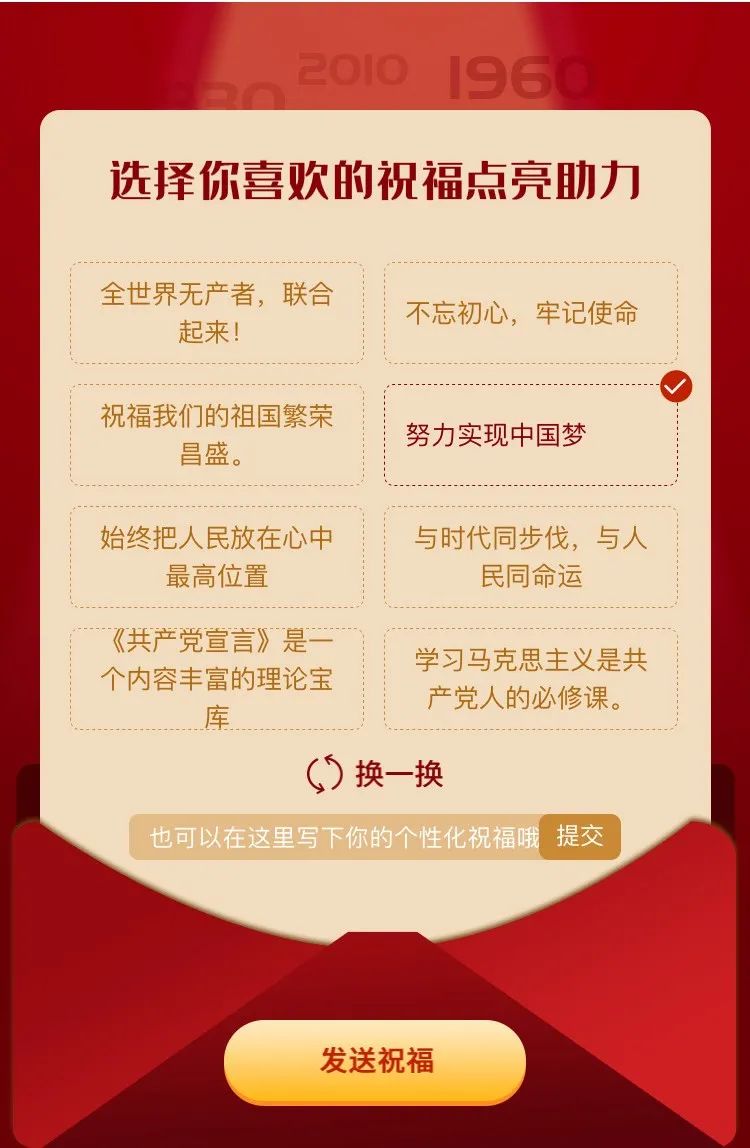Tap the selected 努力实现中国梦 blessing

(x=530, y=435)
